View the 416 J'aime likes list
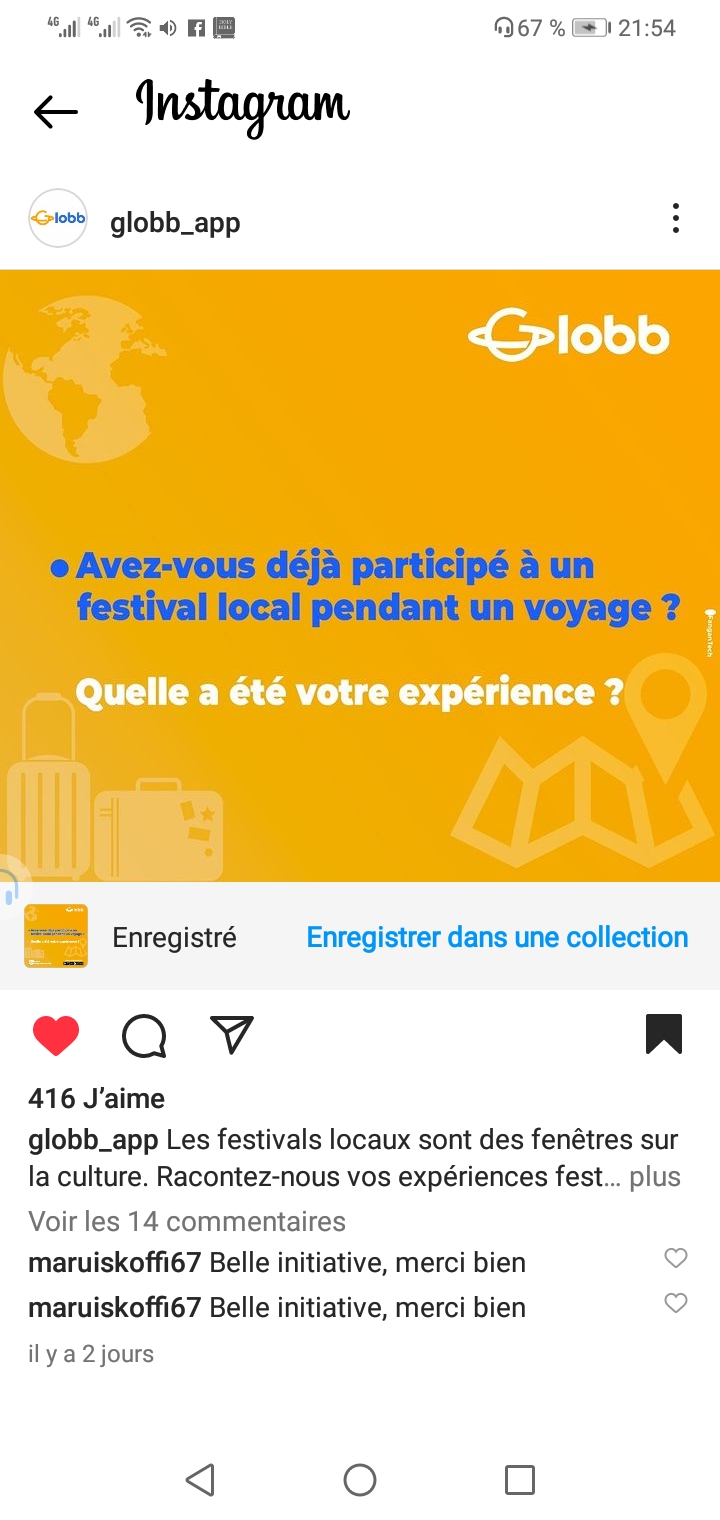 click(x=97, y=1098)
